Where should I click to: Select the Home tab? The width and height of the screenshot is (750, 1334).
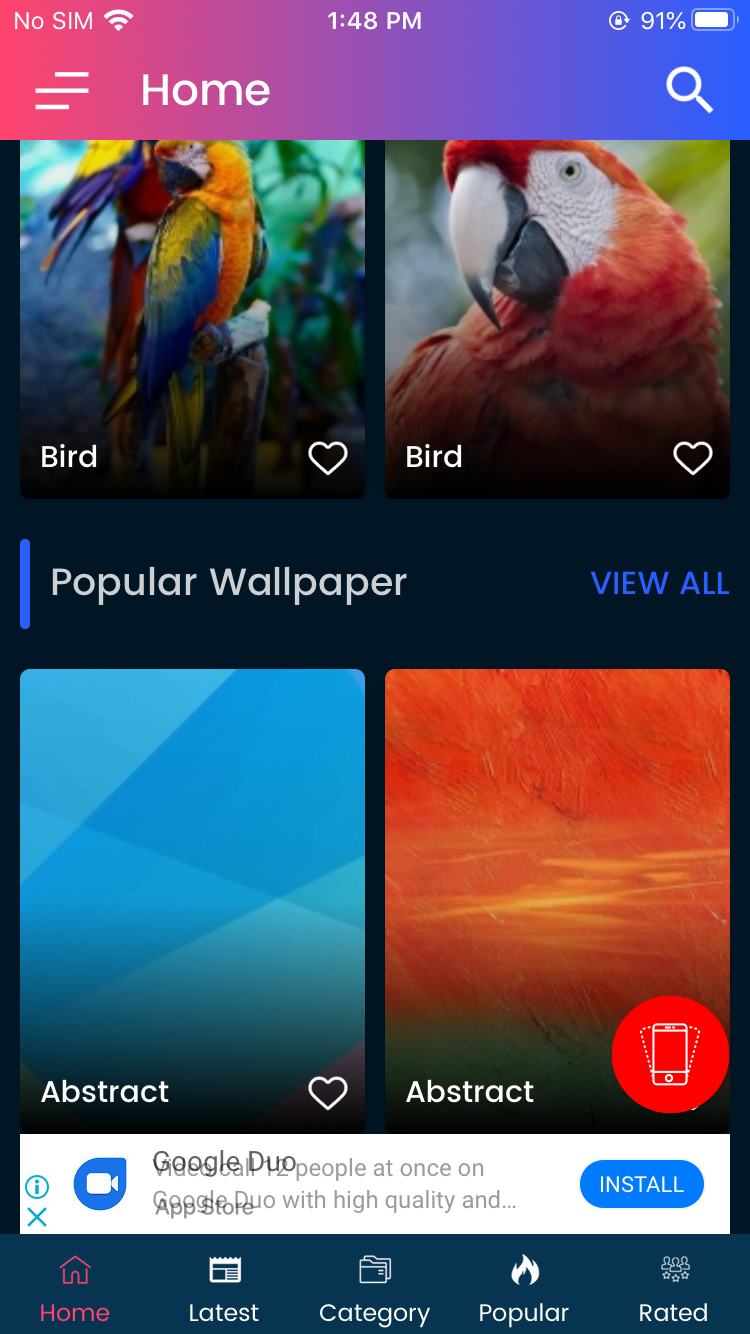pyautogui.click(x=74, y=1285)
